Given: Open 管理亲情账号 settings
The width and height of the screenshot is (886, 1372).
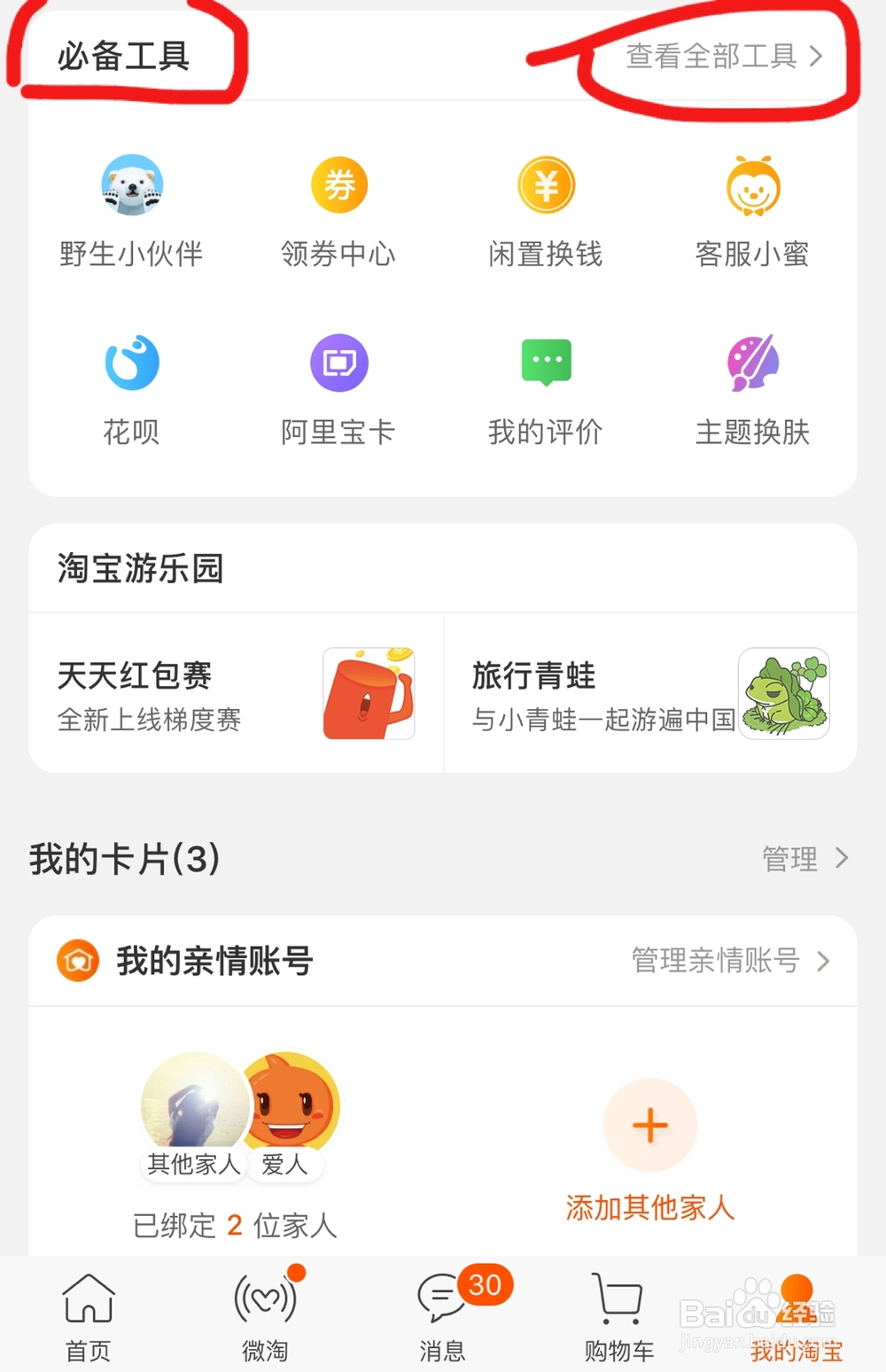Looking at the screenshot, I should click(730, 961).
